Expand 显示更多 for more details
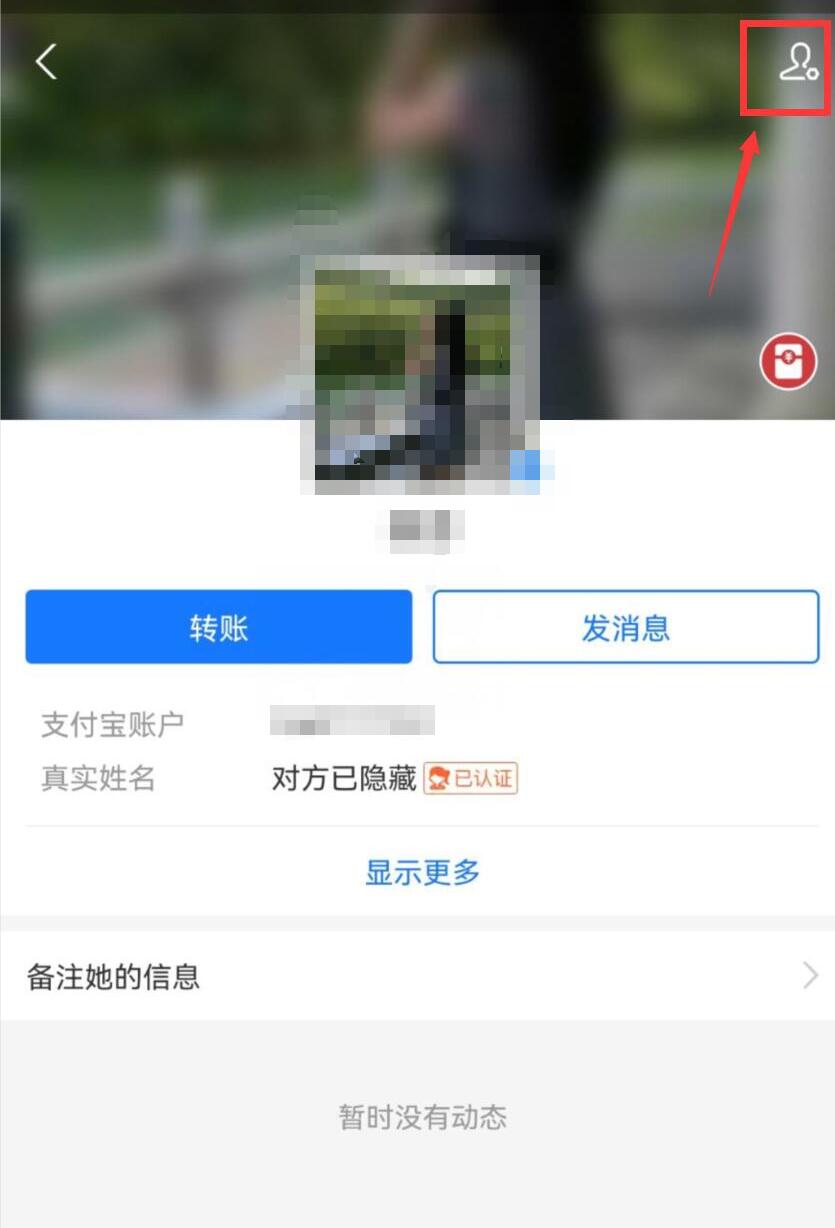This screenshot has width=835, height=1228. coord(422,872)
